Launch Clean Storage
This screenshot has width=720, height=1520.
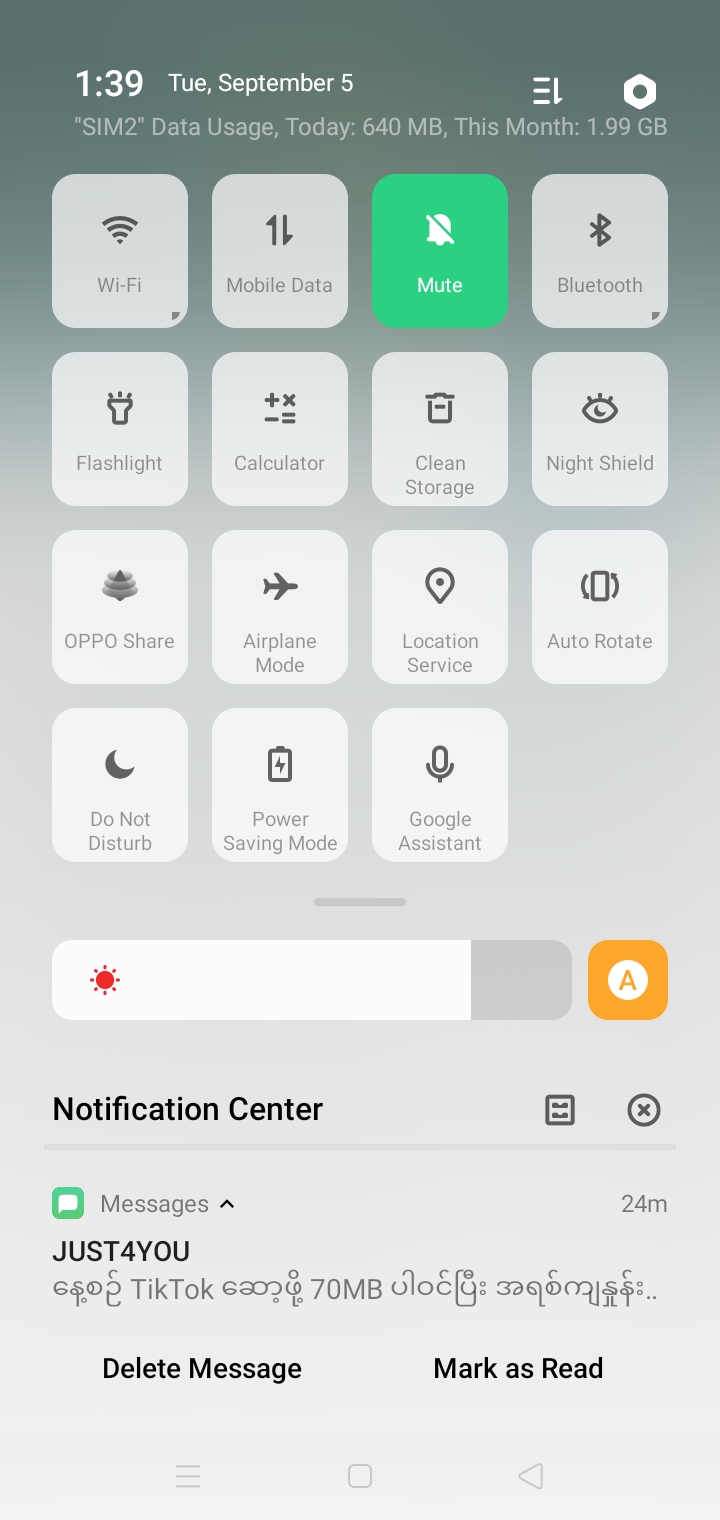440,429
